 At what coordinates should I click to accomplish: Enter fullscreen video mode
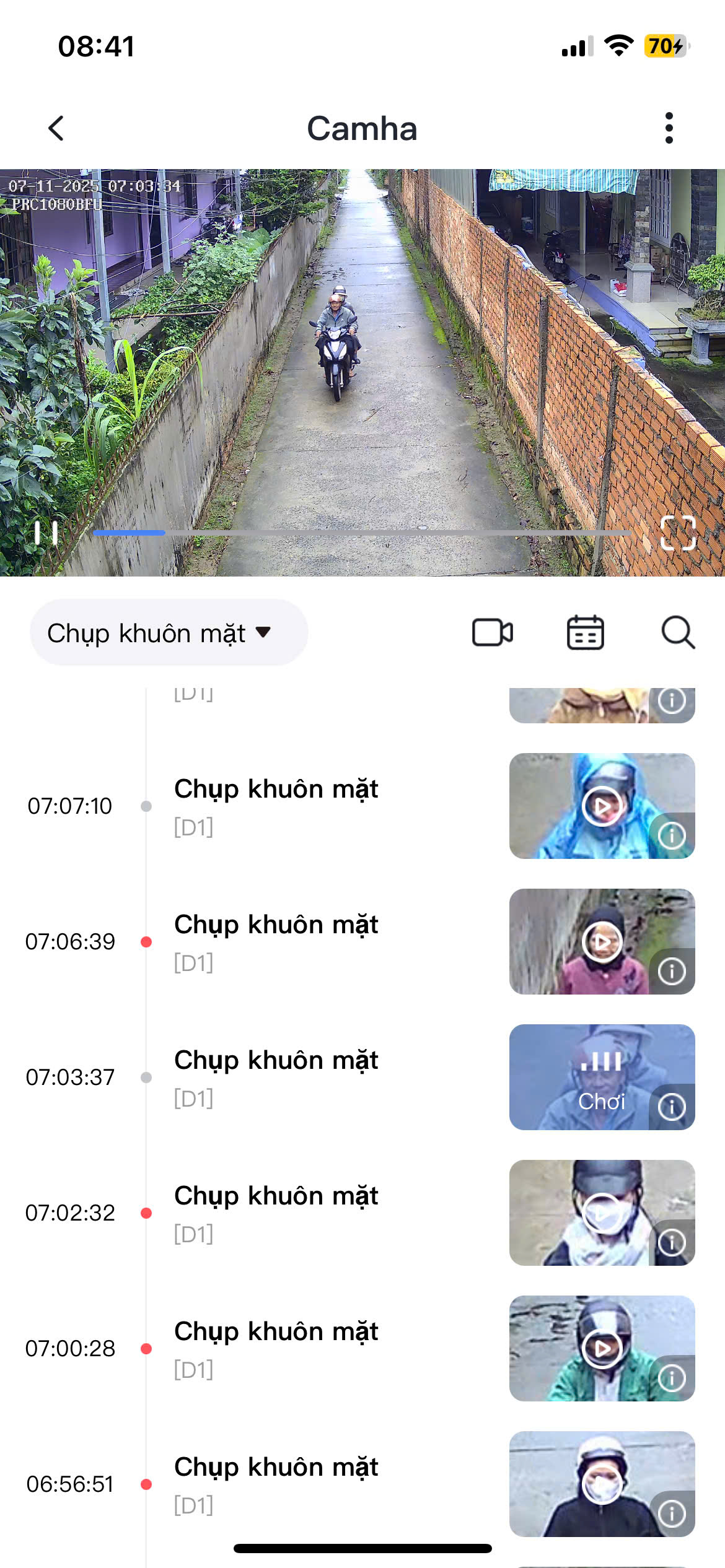coord(678,533)
